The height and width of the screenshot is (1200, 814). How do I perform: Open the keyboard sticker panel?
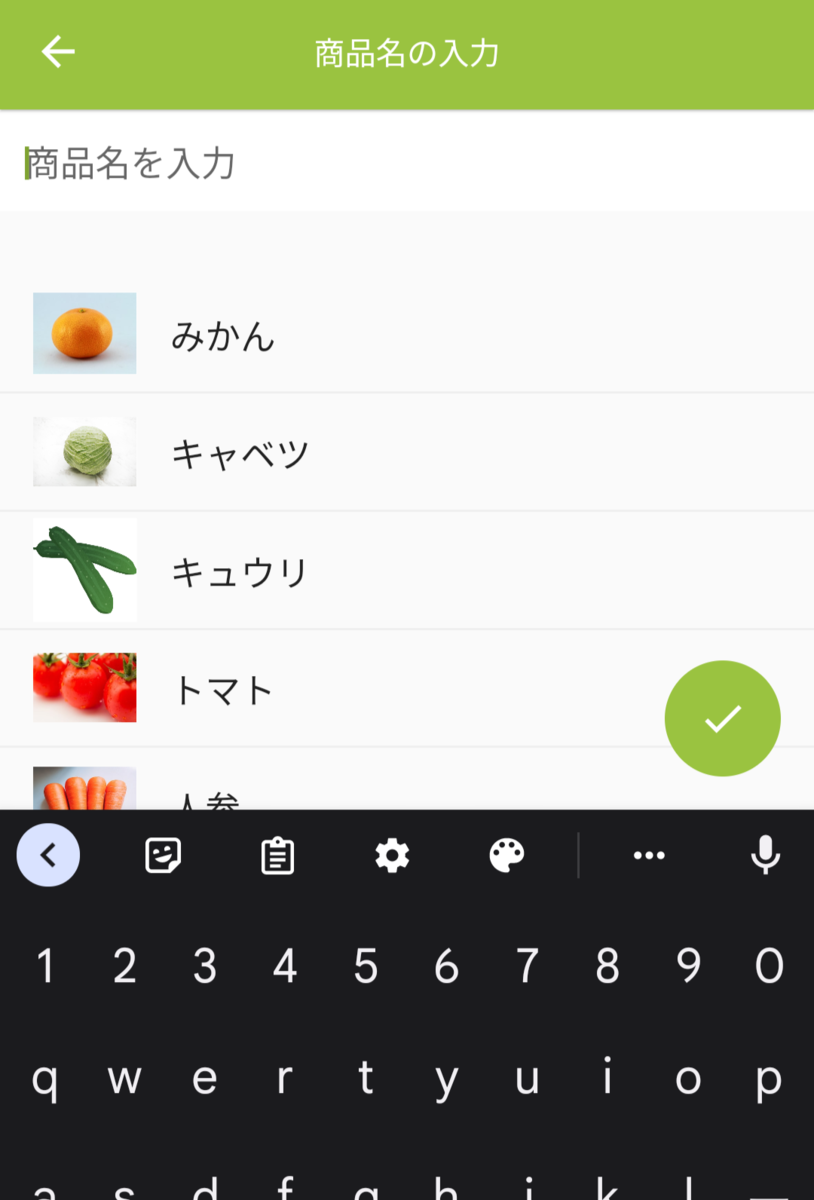(x=163, y=855)
